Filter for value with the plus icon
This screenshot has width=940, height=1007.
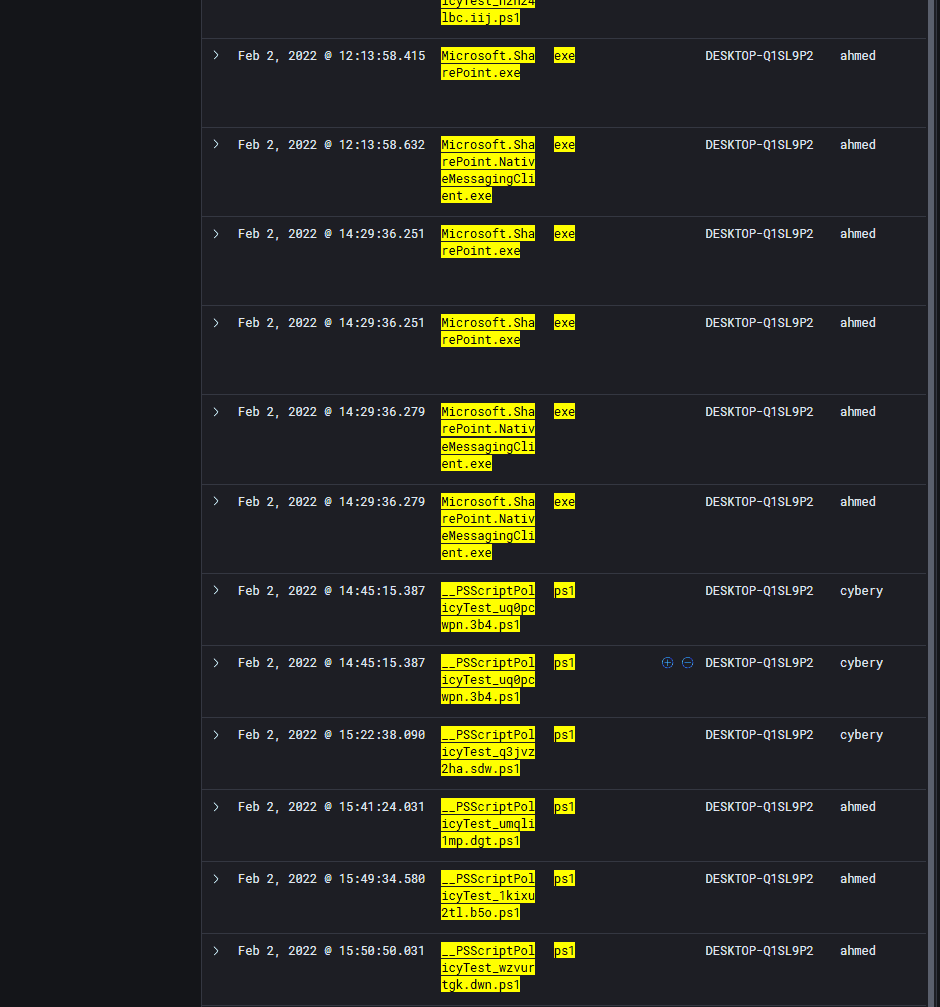pos(668,663)
